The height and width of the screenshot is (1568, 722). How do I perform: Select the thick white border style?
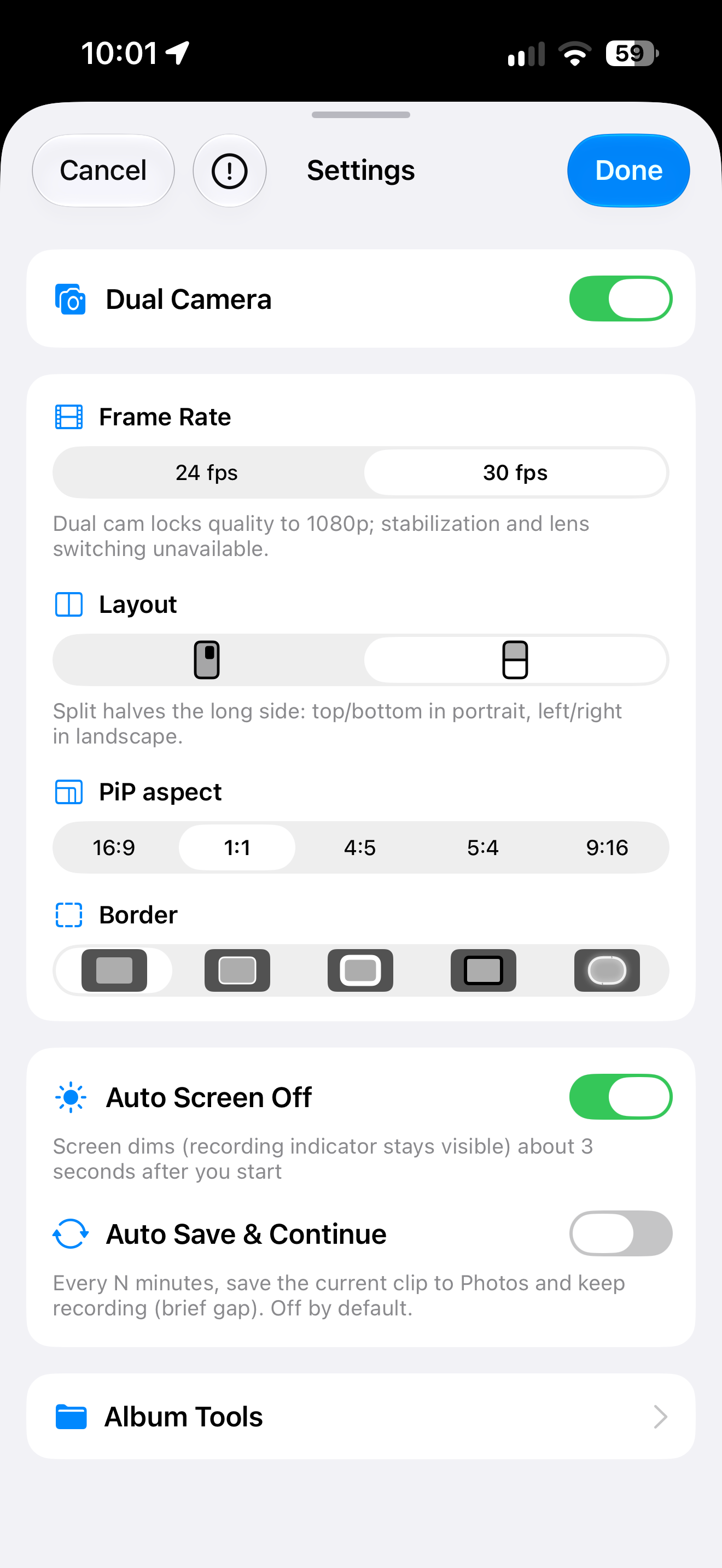[x=360, y=970]
